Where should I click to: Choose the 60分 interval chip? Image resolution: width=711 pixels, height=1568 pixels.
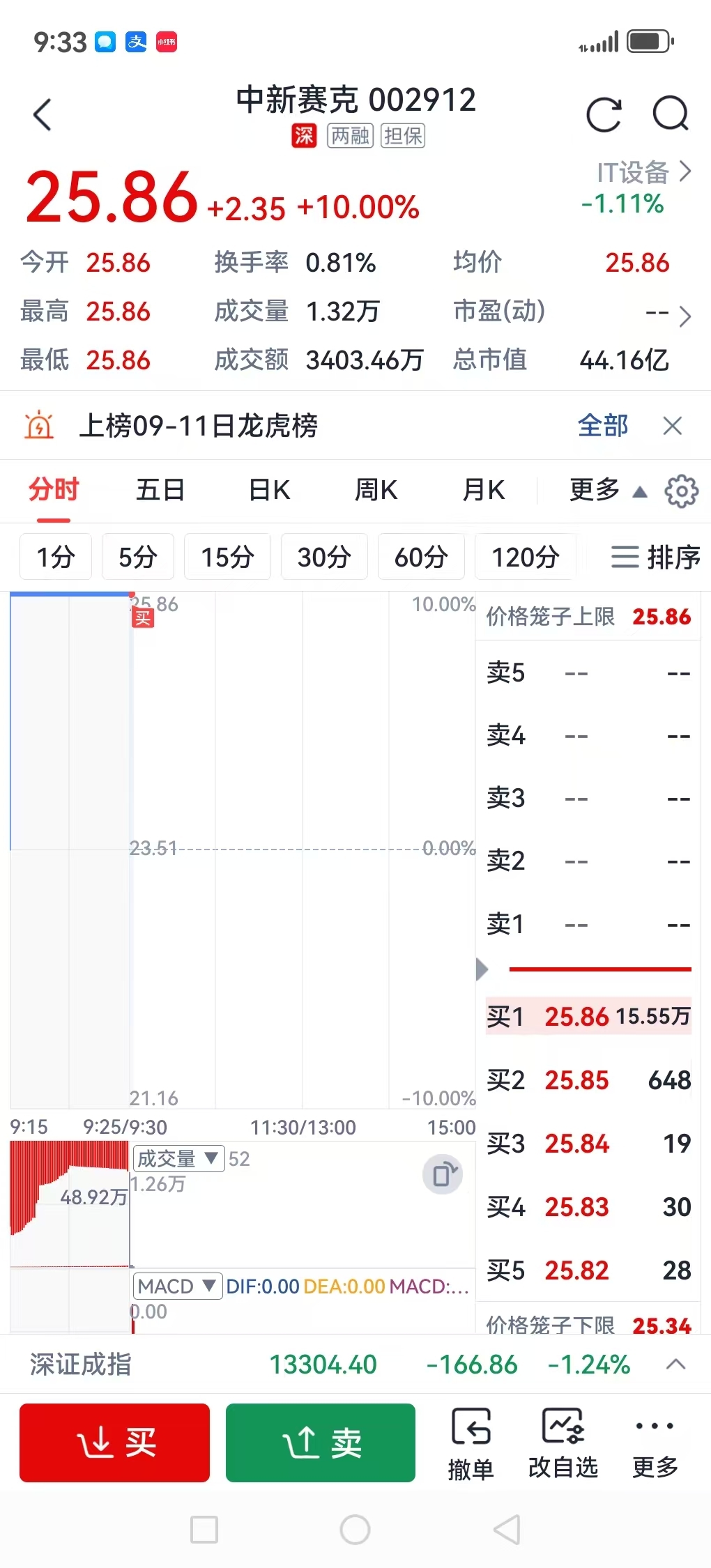[x=421, y=557]
